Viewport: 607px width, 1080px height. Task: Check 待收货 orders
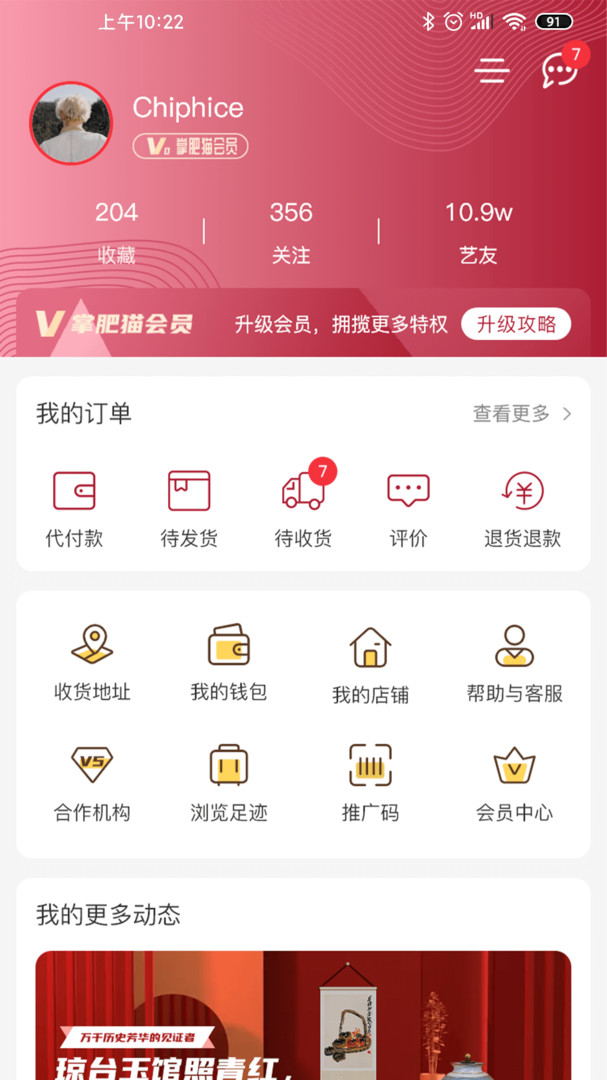(x=303, y=509)
